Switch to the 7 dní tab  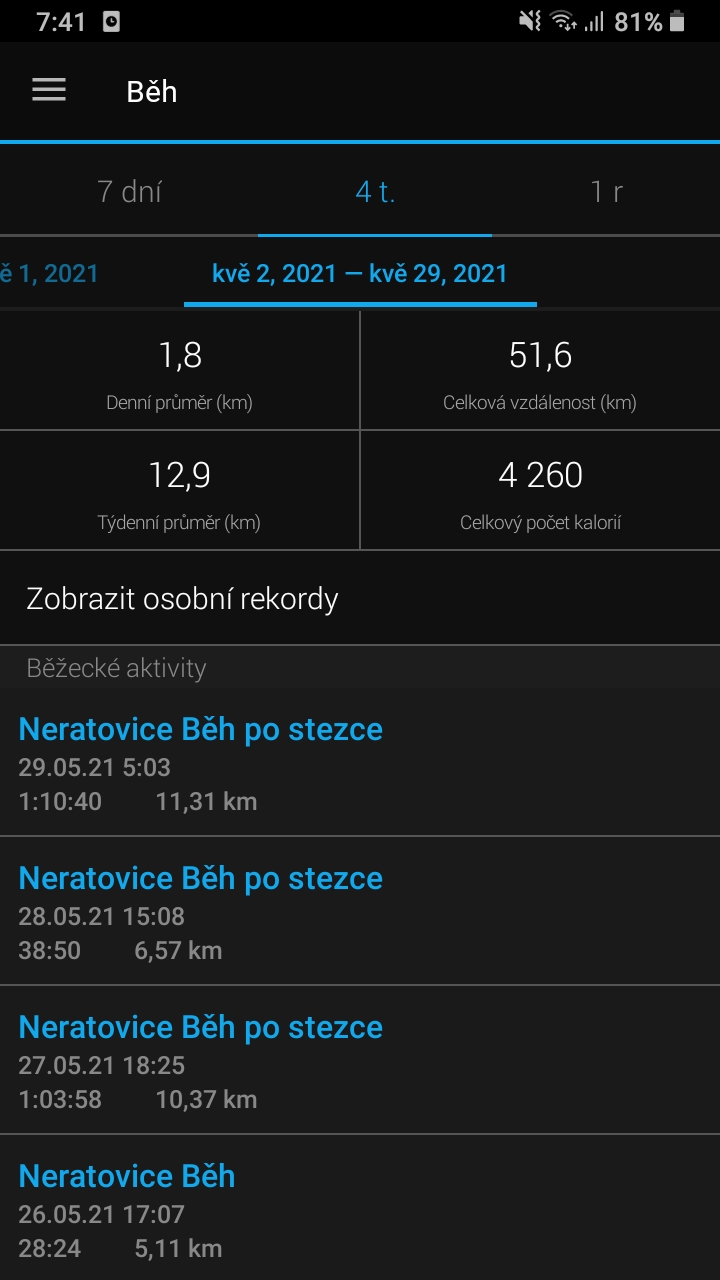[130, 191]
